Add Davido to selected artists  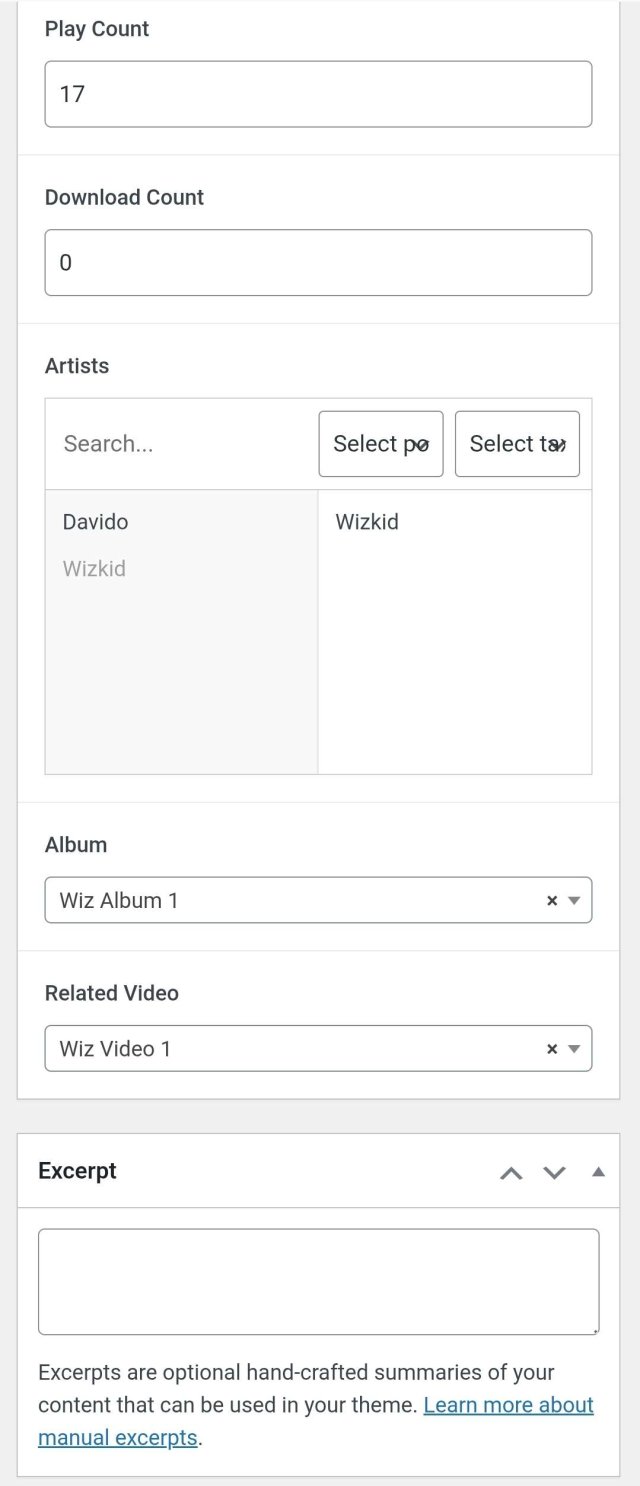pos(96,522)
